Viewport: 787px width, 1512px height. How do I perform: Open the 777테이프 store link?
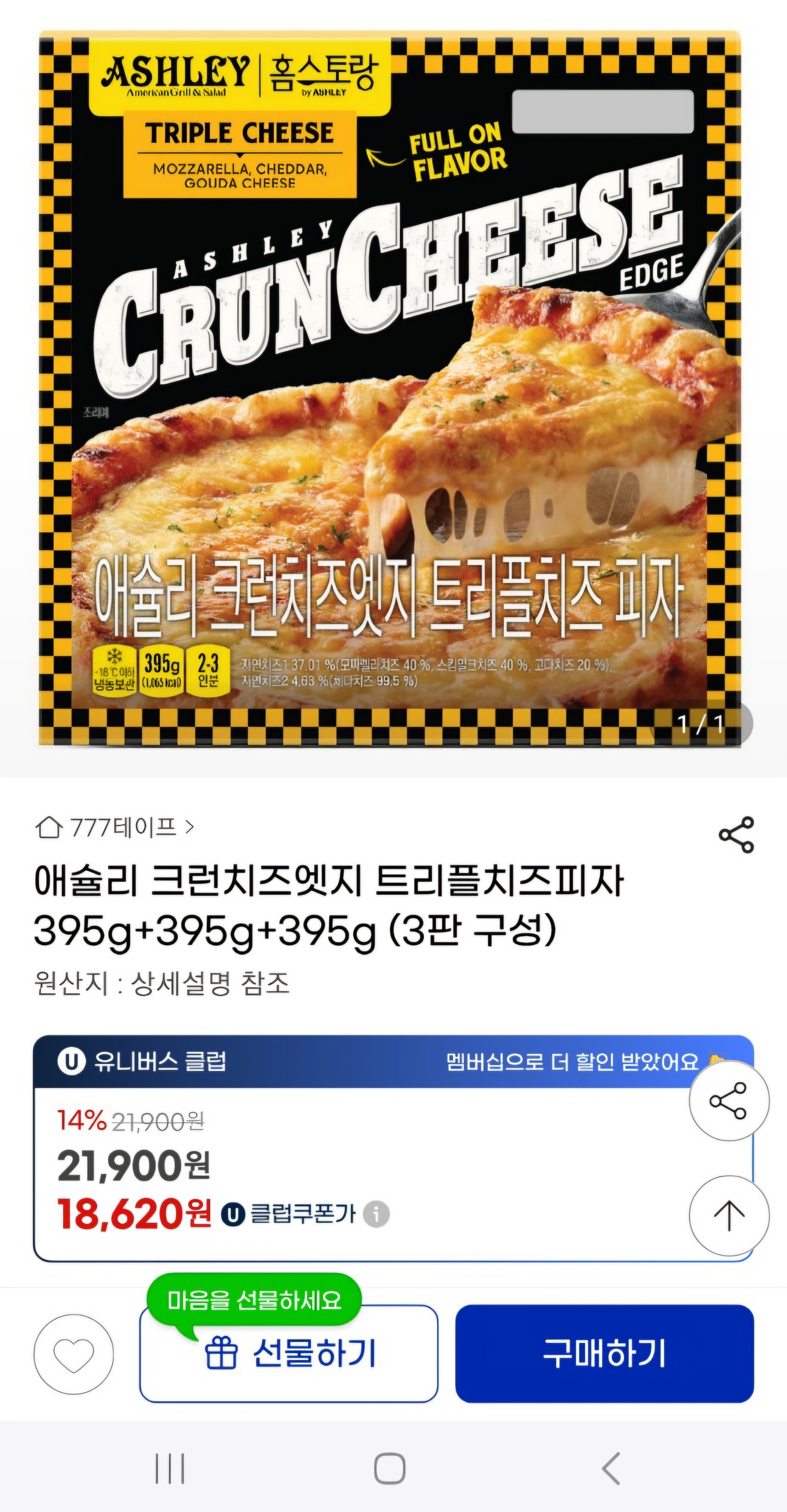point(115,828)
